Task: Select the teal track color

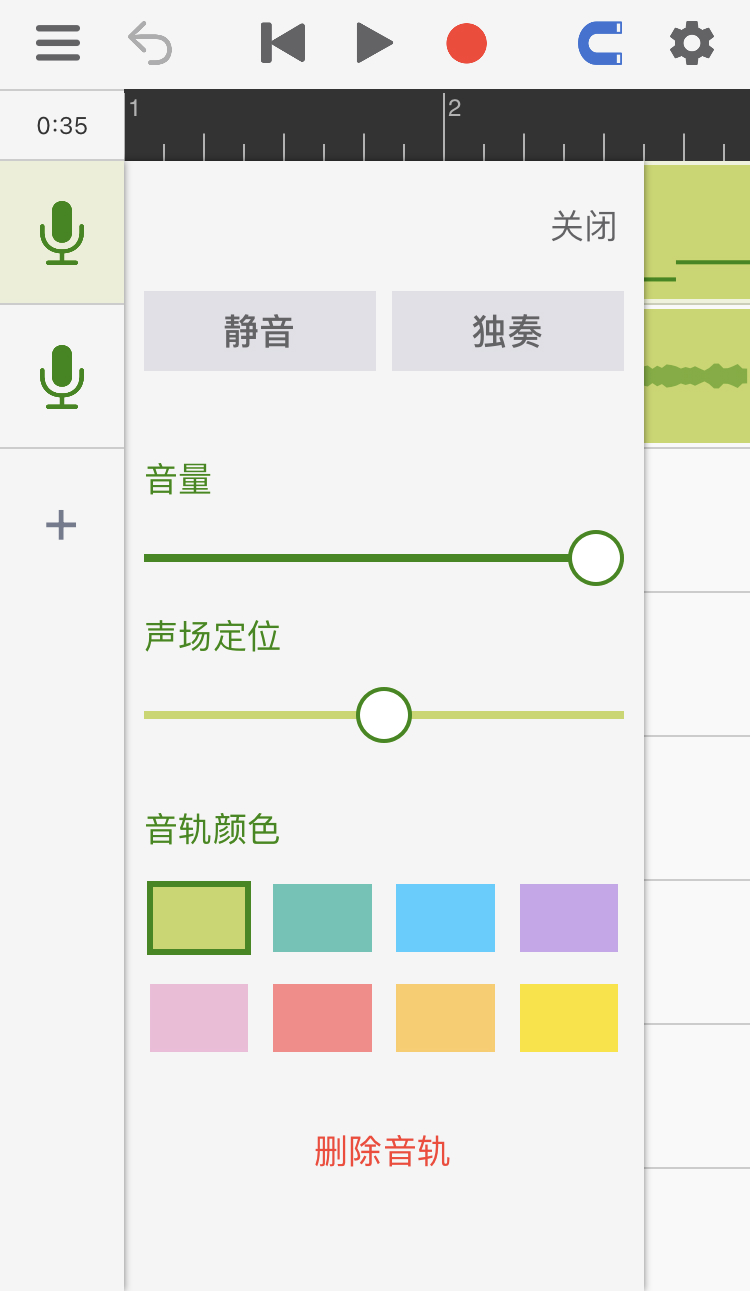Action: click(322, 918)
